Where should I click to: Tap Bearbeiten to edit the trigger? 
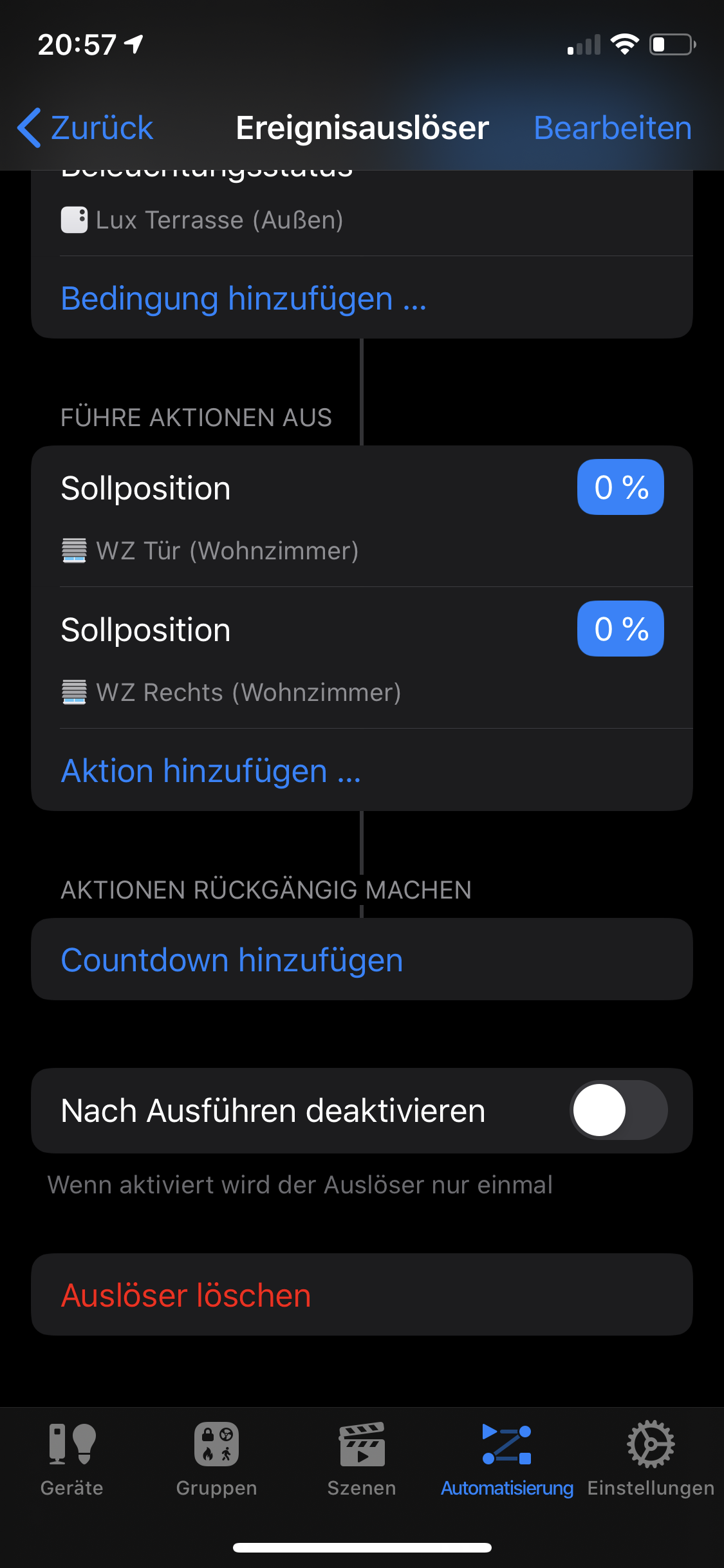tap(612, 127)
